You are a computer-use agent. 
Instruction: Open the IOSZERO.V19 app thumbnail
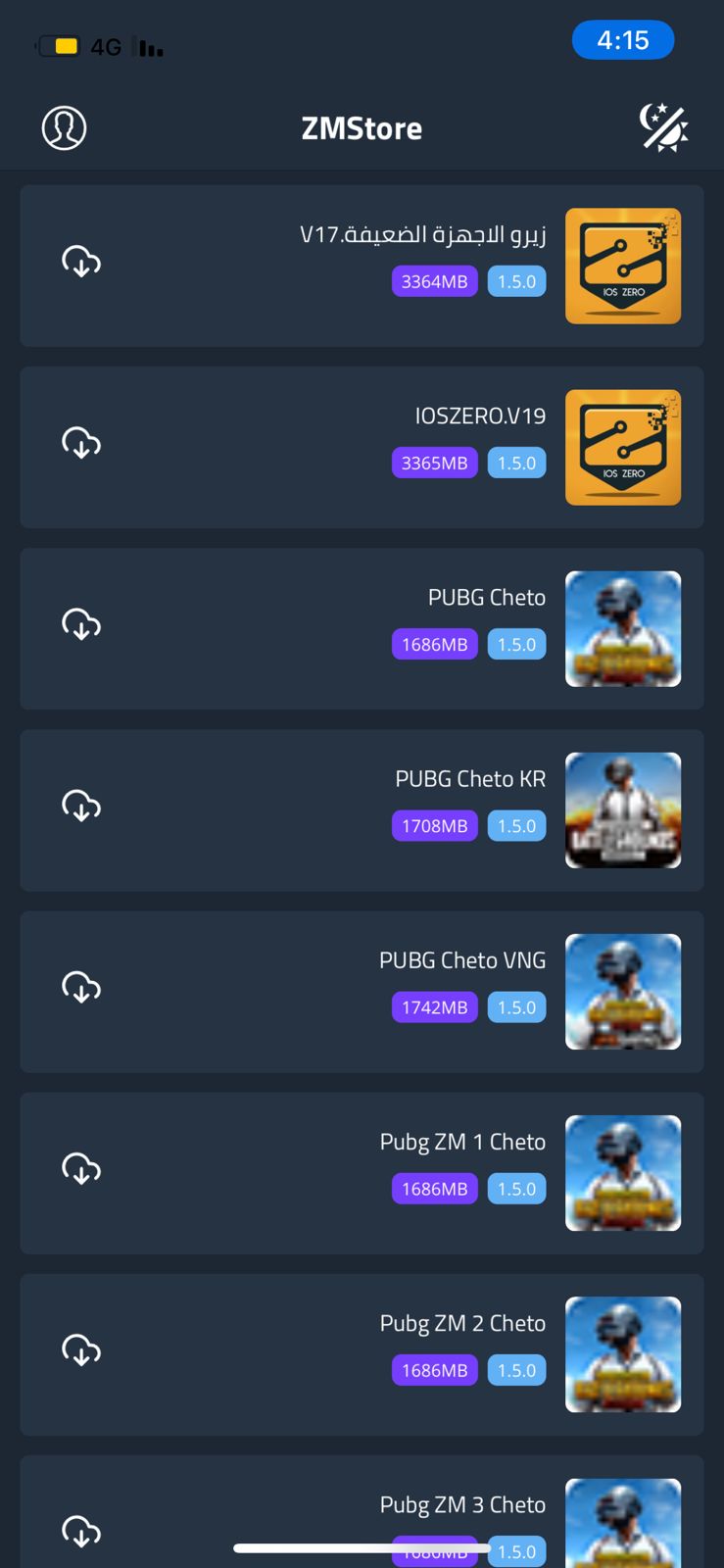[622, 448]
